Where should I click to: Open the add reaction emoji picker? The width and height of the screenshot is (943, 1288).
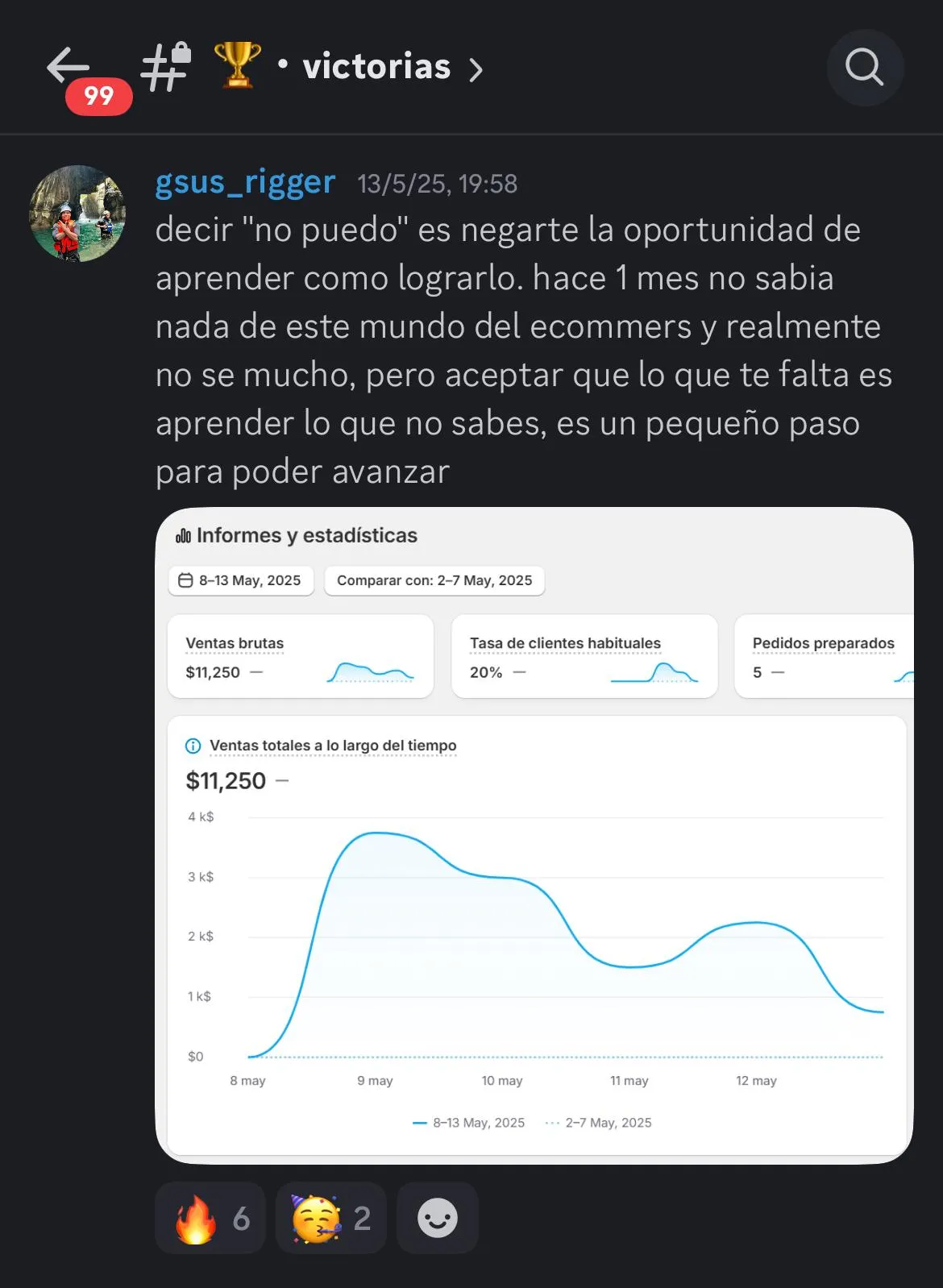point(438,1218)
